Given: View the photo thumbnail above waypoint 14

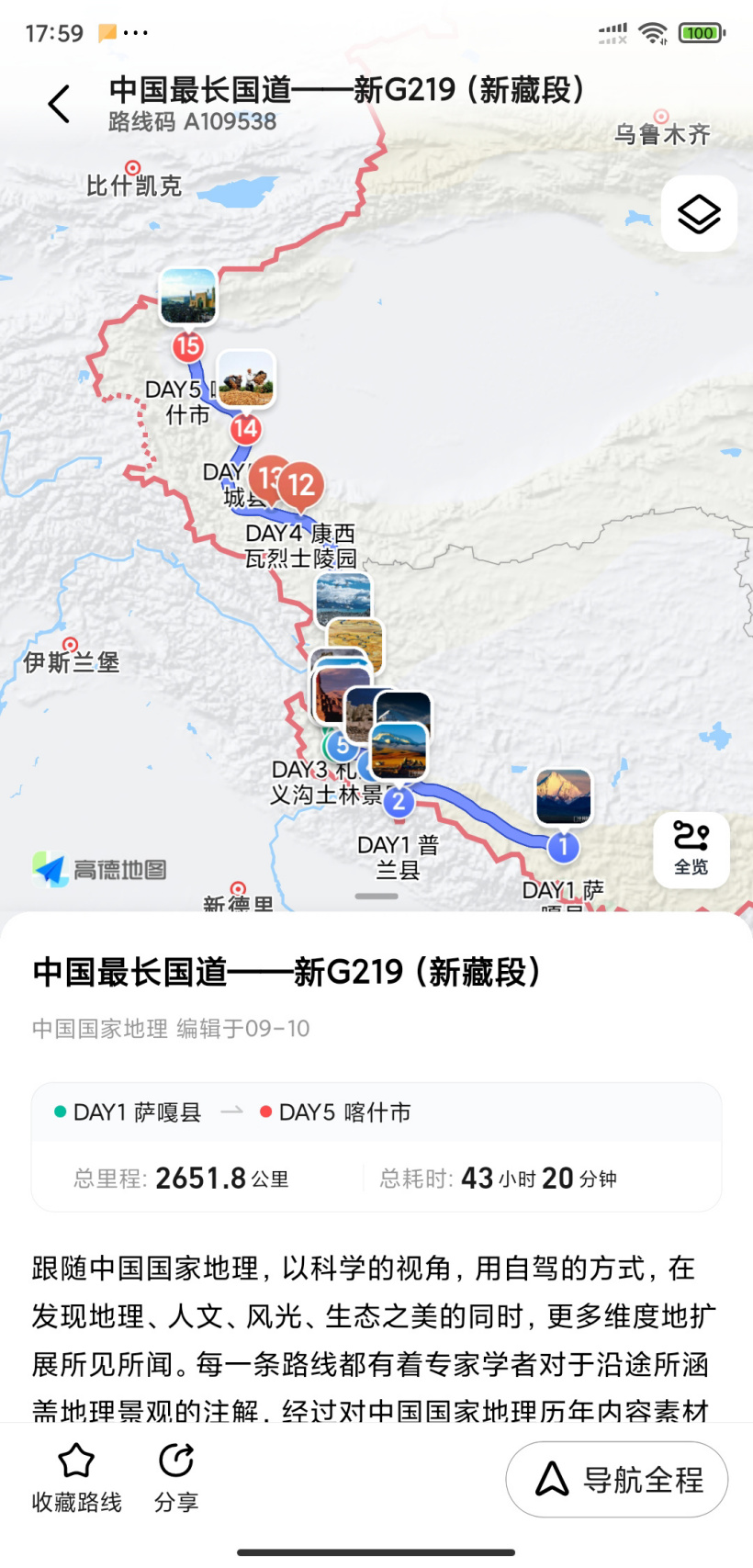Looking at the screenshot, I should [x=246, y=378].
